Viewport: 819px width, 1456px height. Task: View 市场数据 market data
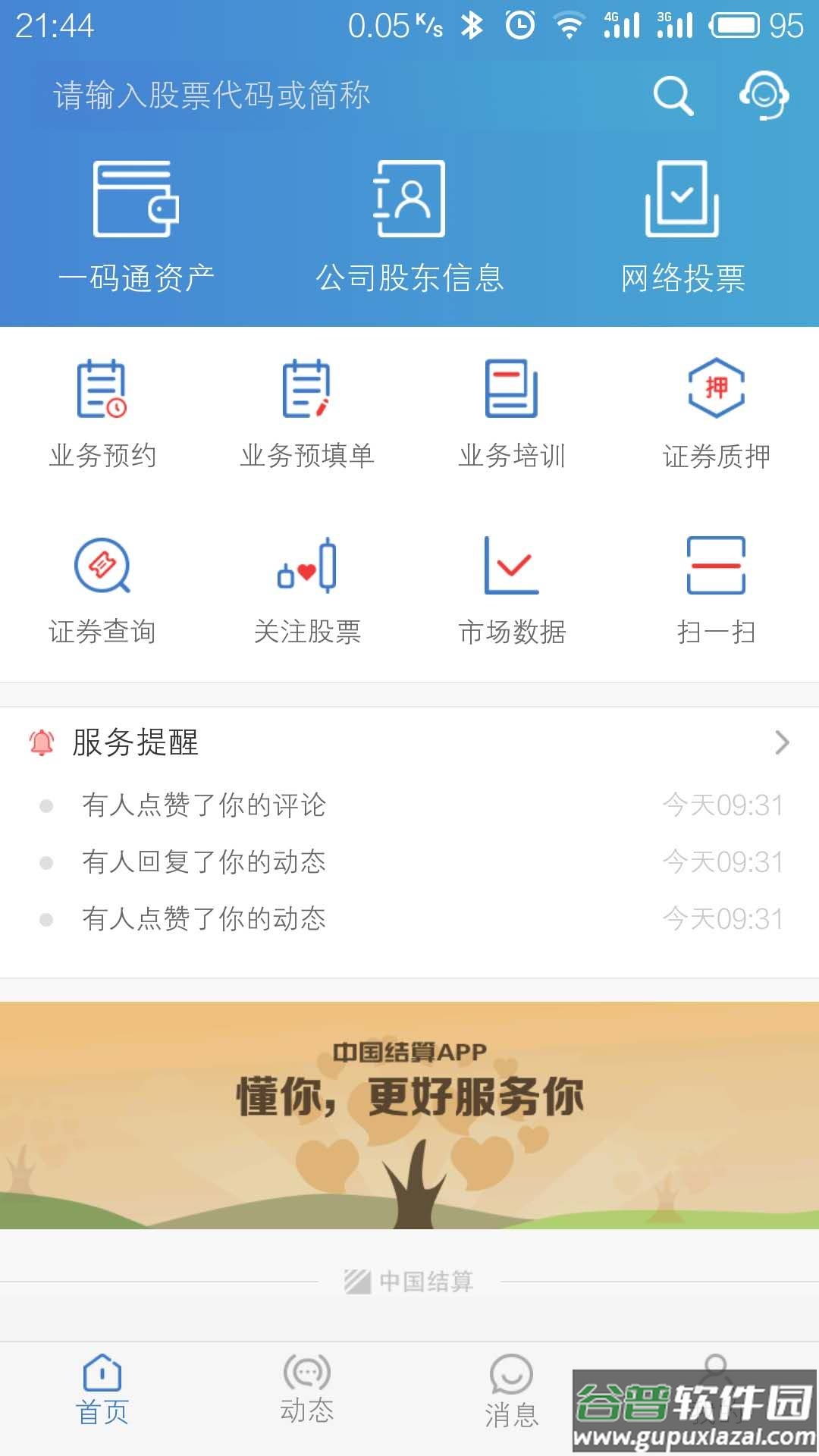point(512,591)
